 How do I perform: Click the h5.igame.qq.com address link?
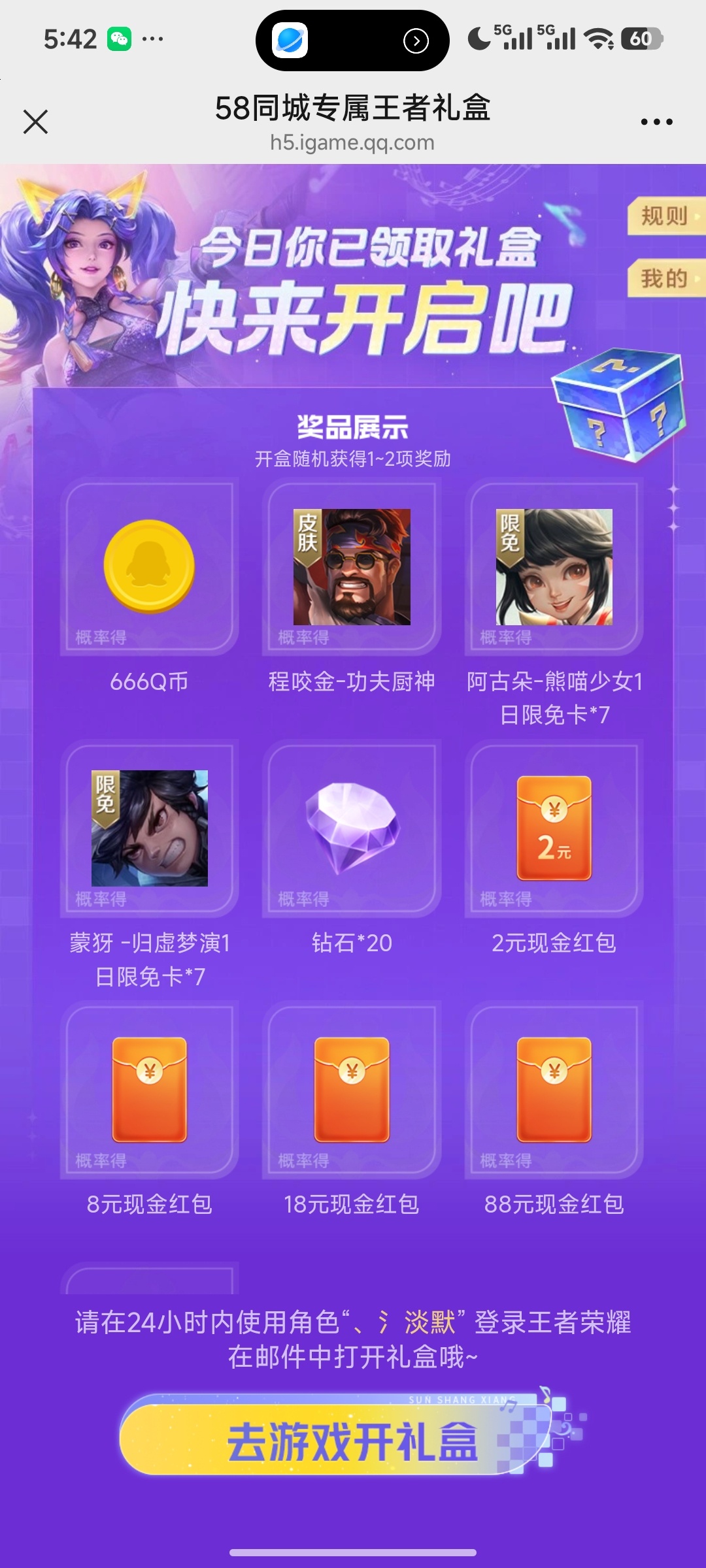tap(353, 142)
